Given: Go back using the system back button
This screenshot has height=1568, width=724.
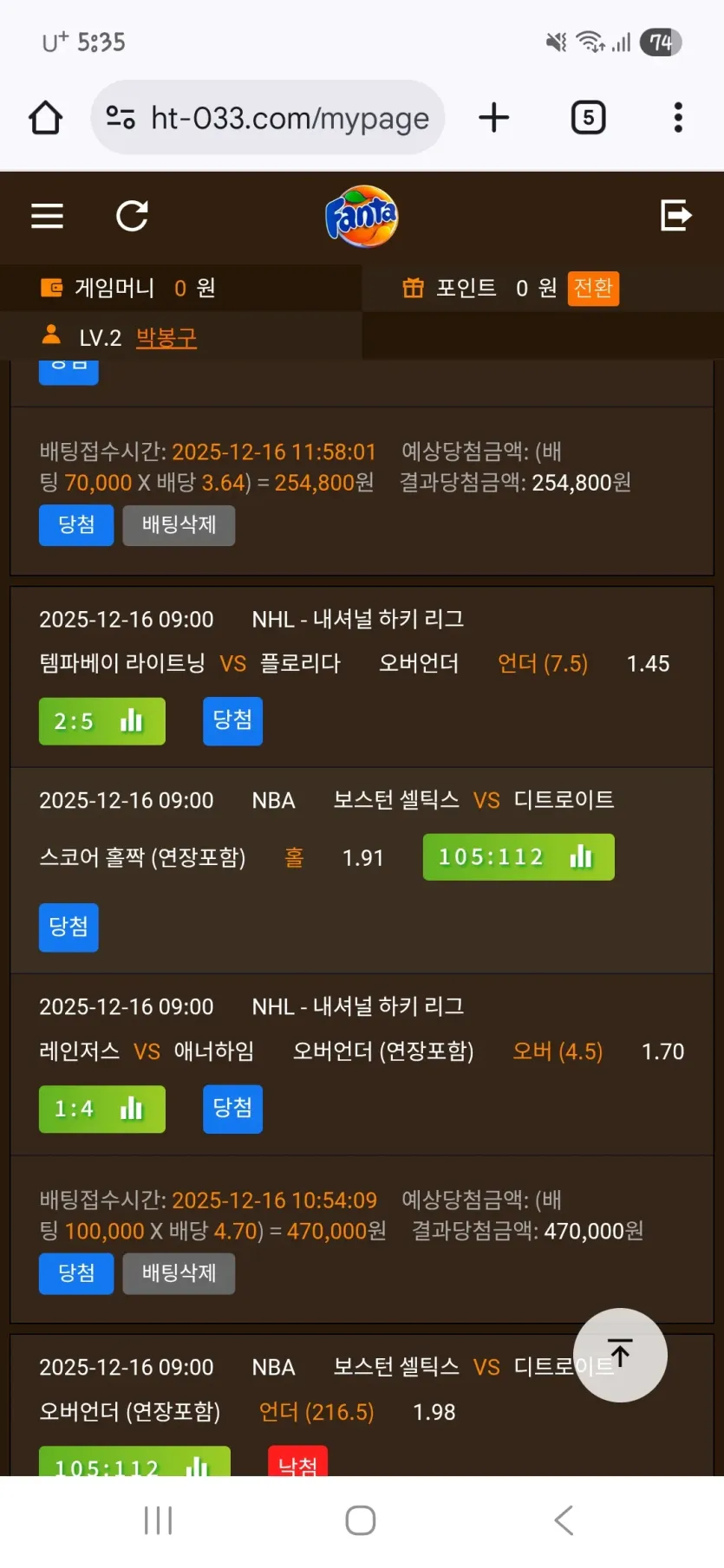Looking at the screenshot, I should tap(564, 1521).
